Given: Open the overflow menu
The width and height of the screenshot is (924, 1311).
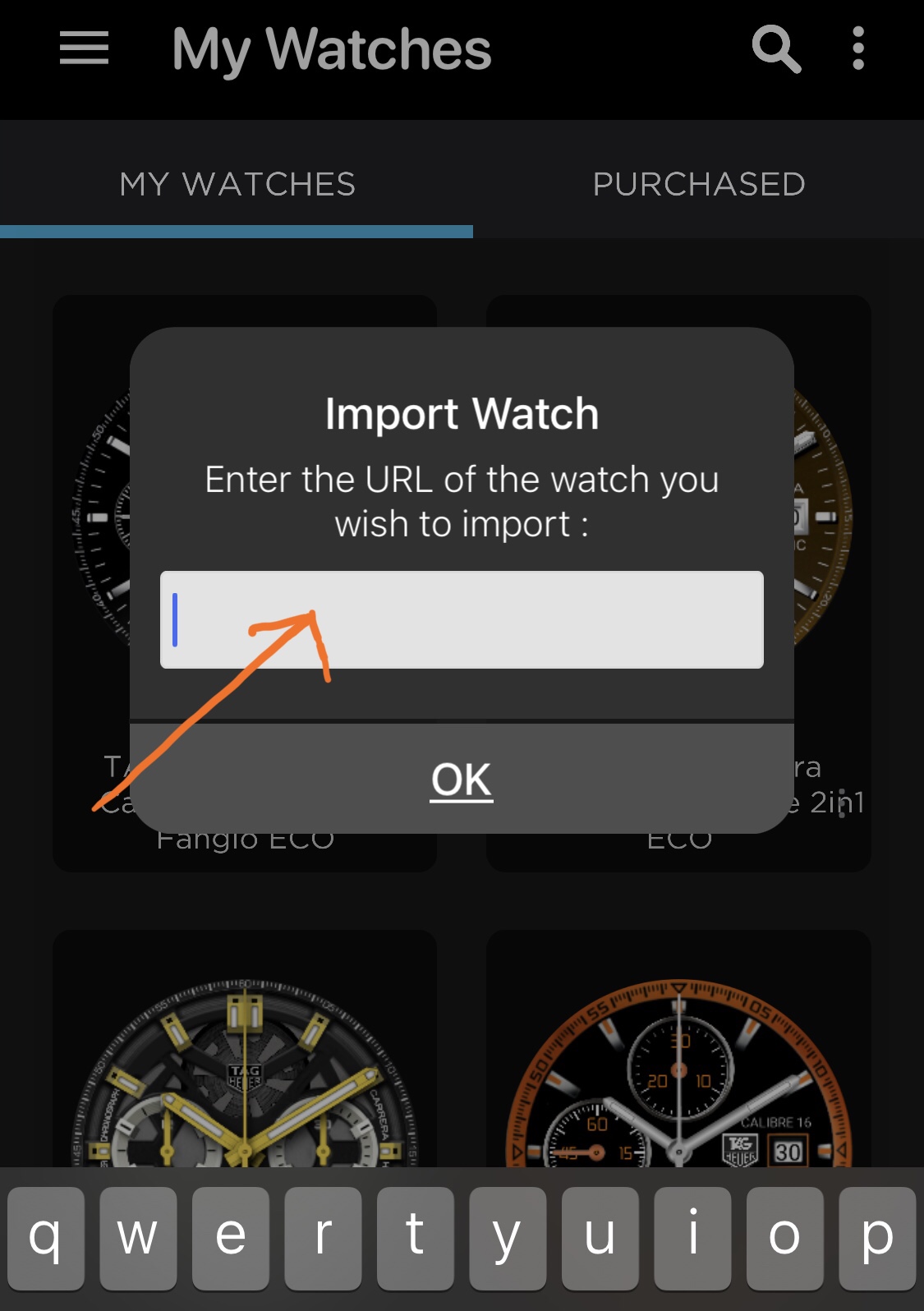Looking at the screenshot, I should coord(858,49).
